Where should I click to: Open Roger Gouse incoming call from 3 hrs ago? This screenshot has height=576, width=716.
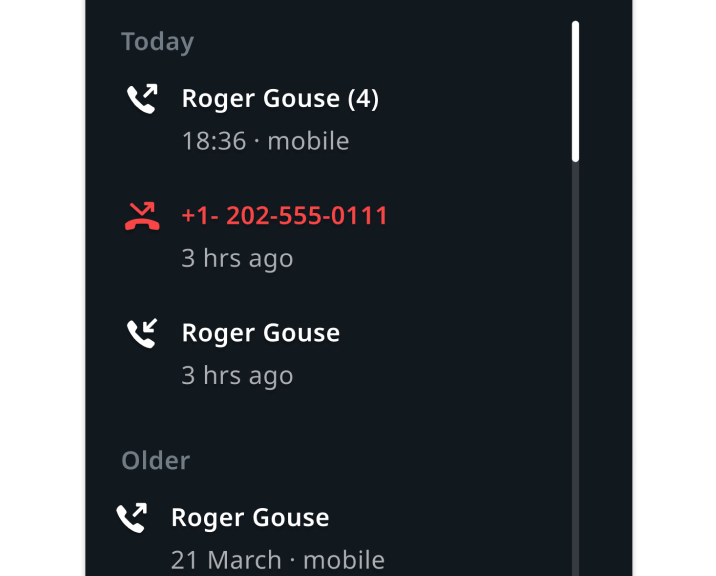pyautogui.click(x=260, y=353)
